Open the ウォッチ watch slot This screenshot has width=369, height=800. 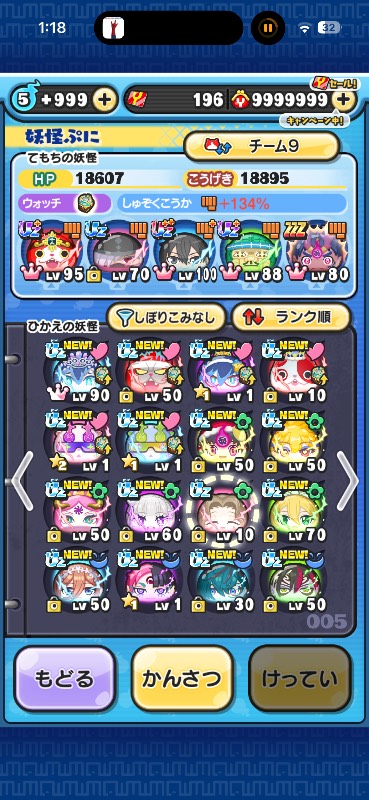(x=65, y=204)
